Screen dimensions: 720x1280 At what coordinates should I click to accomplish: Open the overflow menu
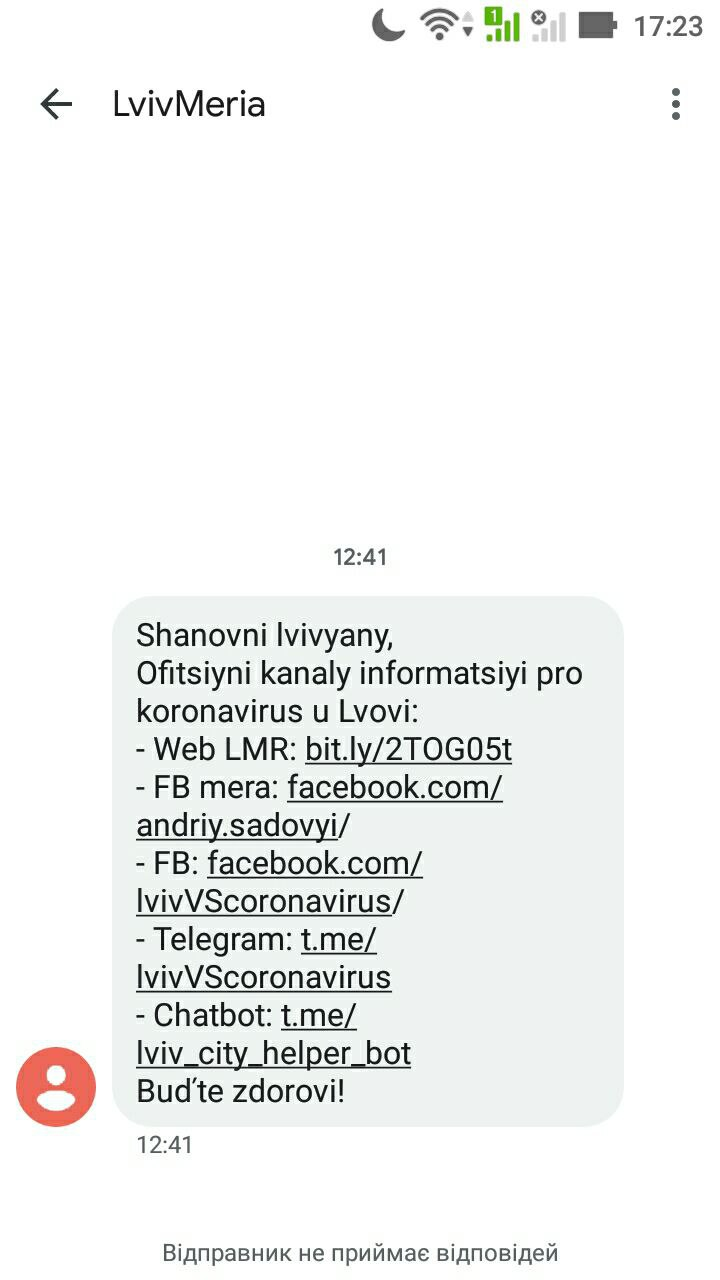[x=676, y=104]
